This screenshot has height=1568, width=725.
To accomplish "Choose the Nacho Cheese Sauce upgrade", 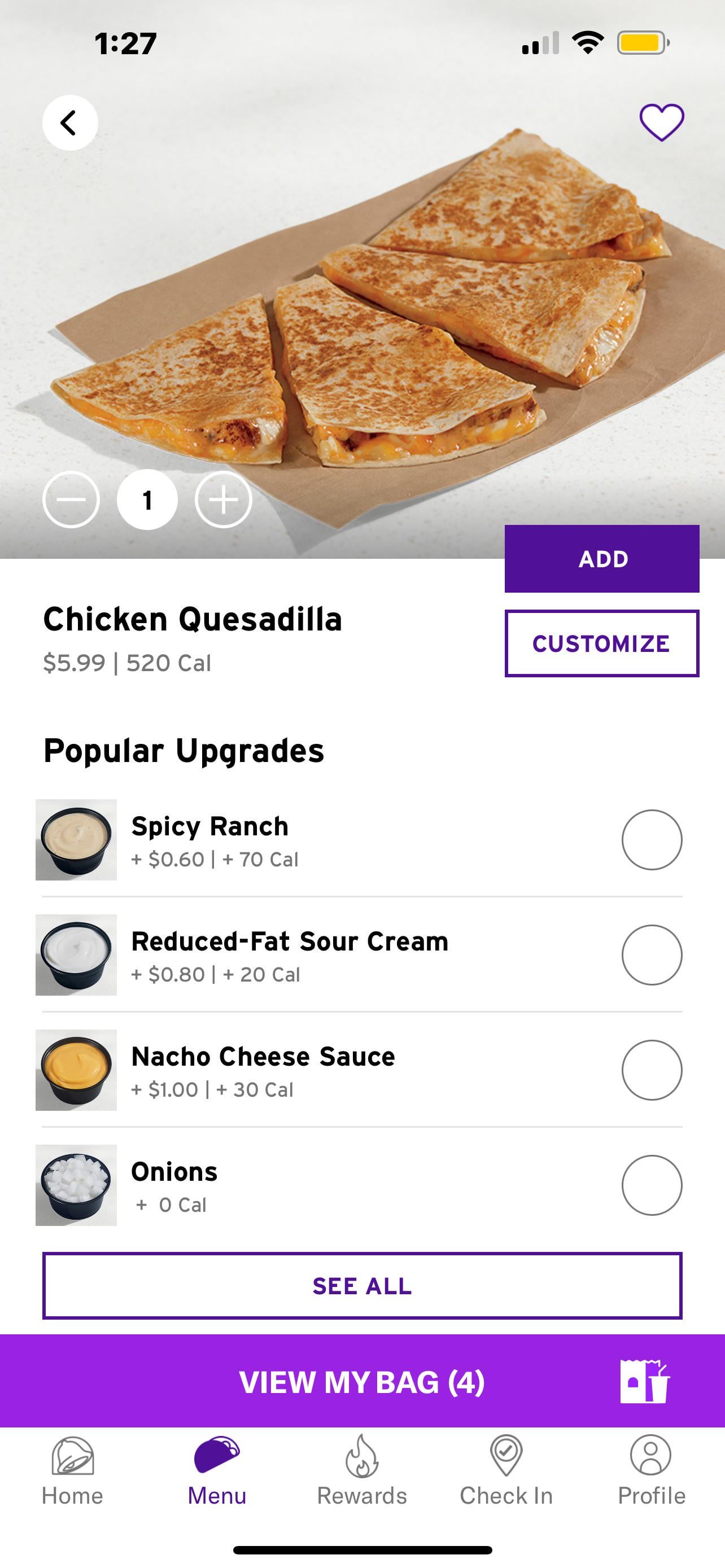I will tap(652, 1070).
